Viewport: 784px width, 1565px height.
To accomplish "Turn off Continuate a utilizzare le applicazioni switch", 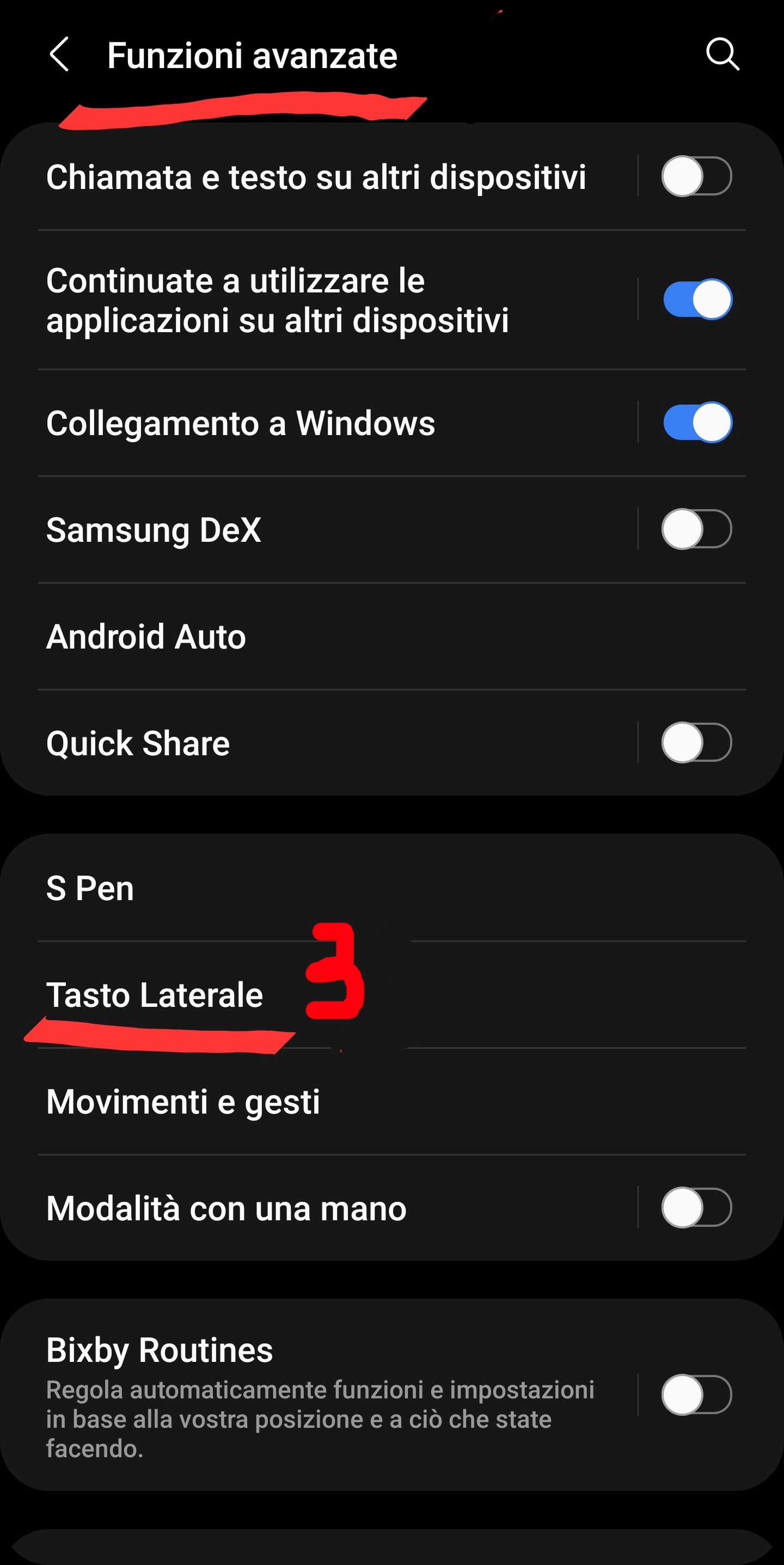I will pyautogui.click(x=697, y=299).
